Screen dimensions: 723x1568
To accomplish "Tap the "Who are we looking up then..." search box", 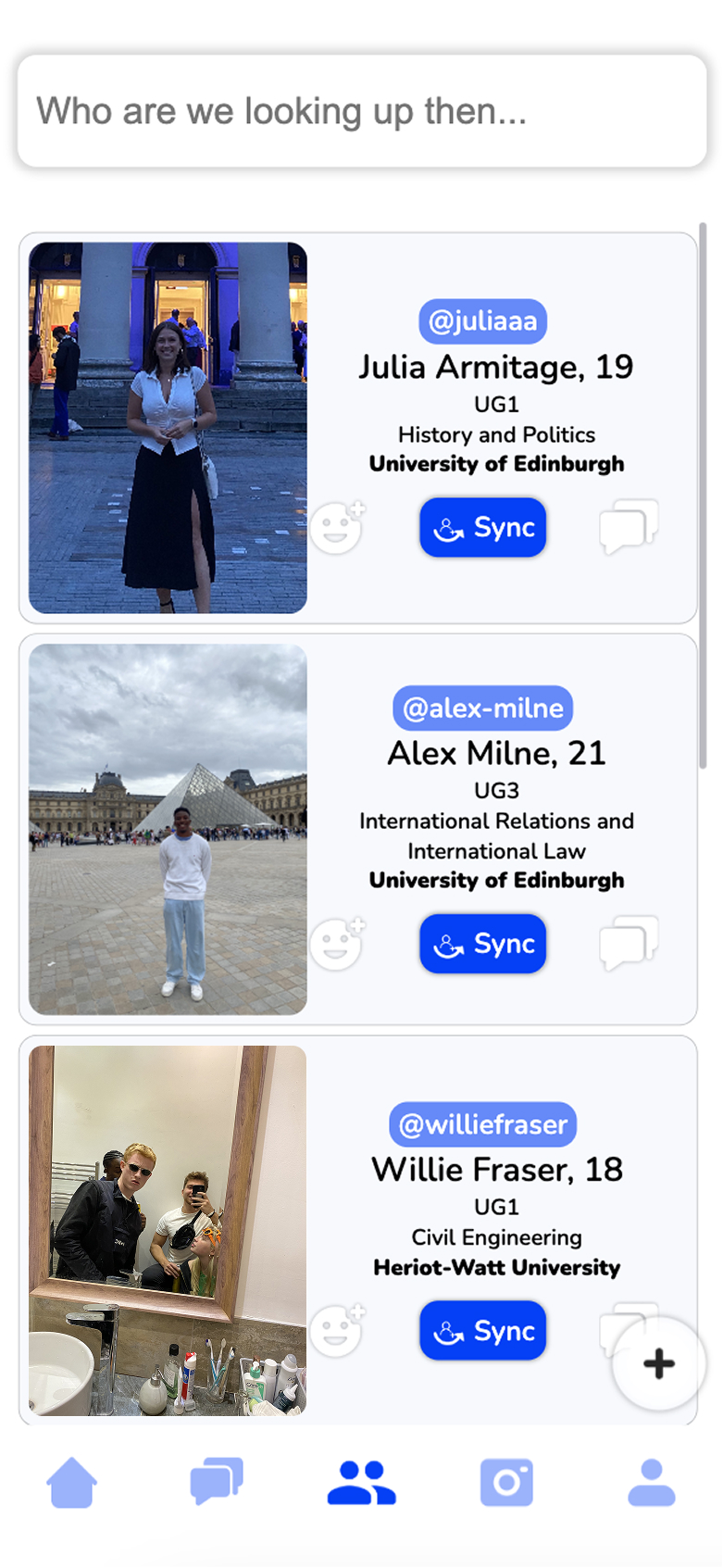I will coord(361,111).
